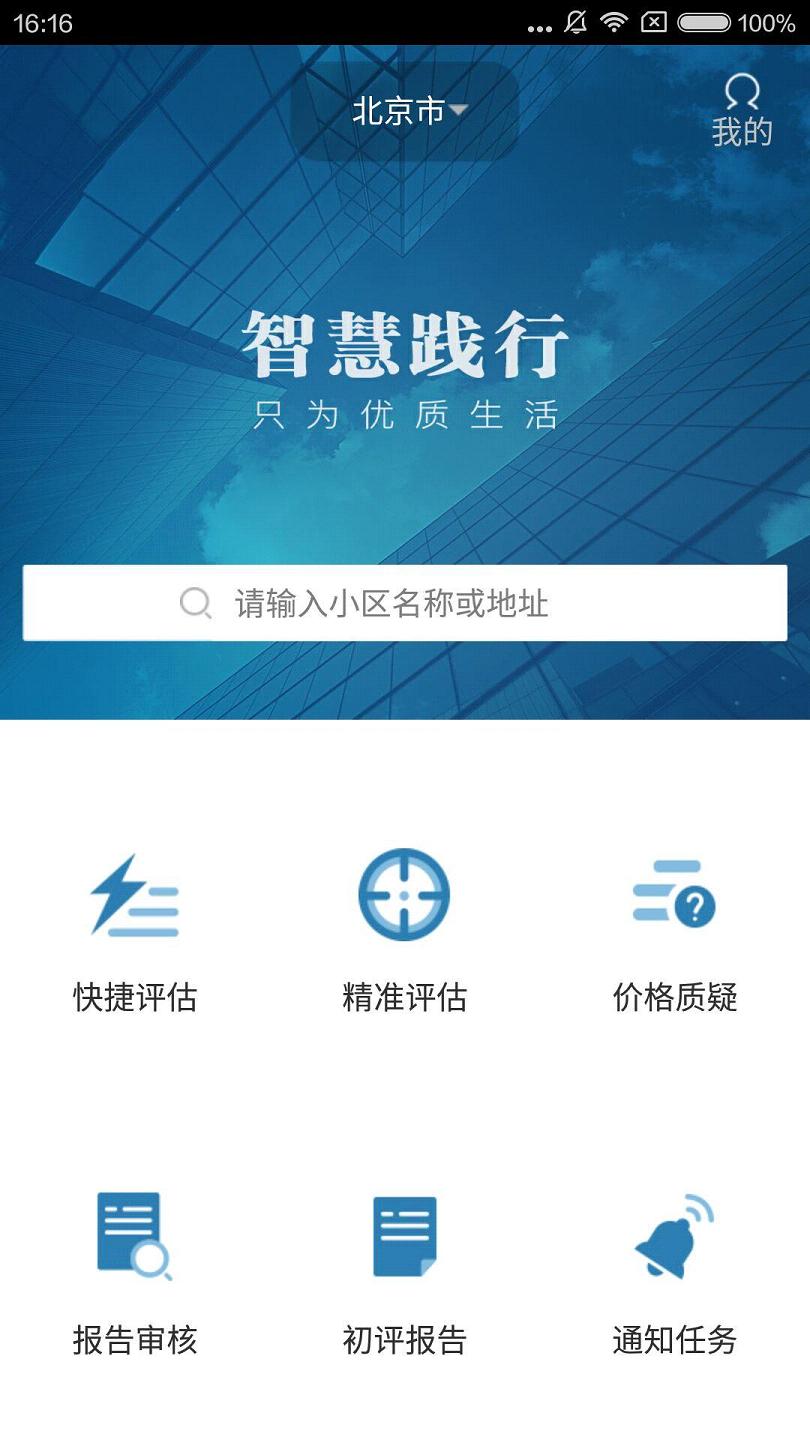Open the 北京市 city selector dropdown
Image resolution: width=810 pixels, height=1440 pixels.
point(405,111)
